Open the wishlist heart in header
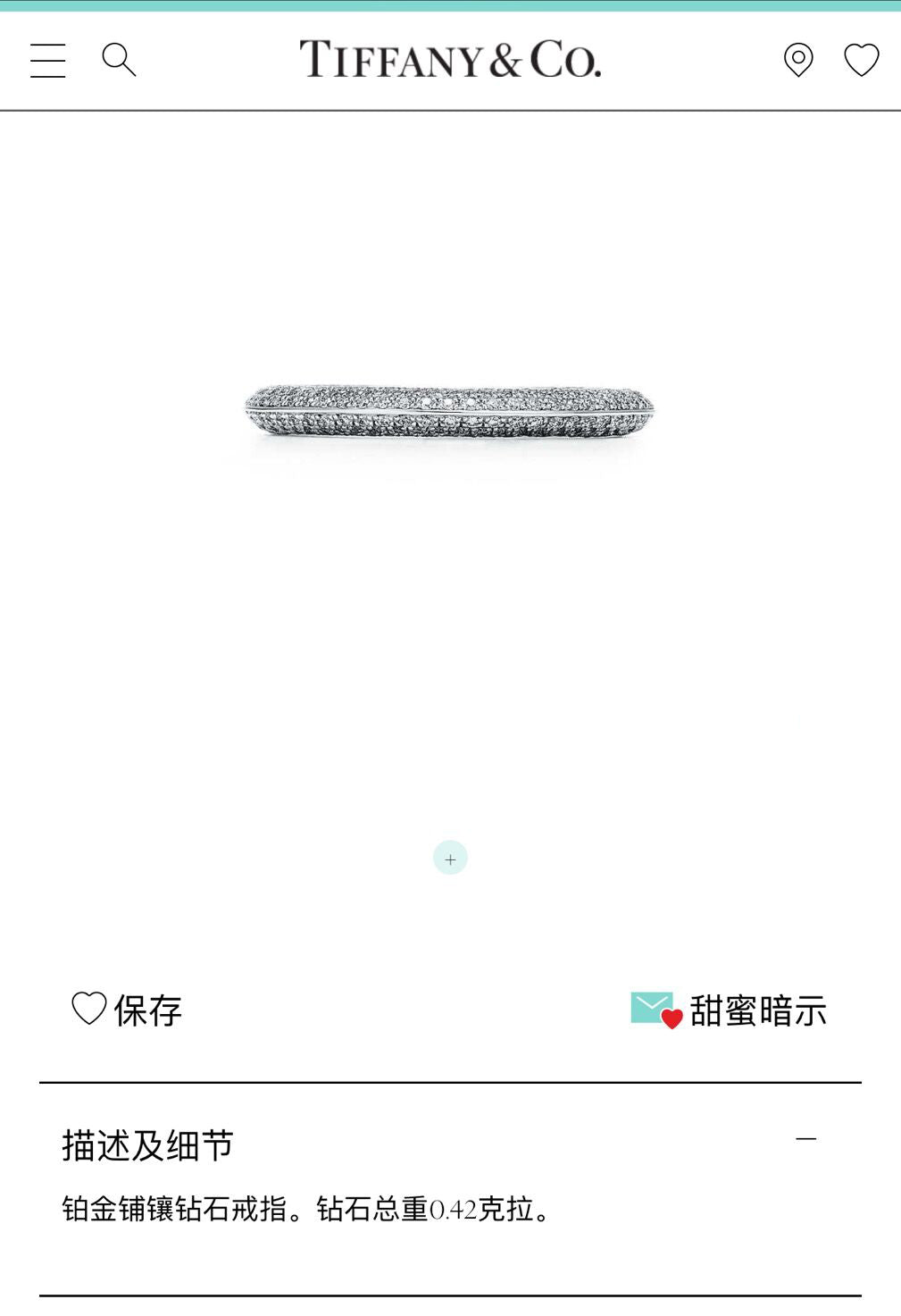The height and width of the screenshot is (1316, 901). coord(861,60)
